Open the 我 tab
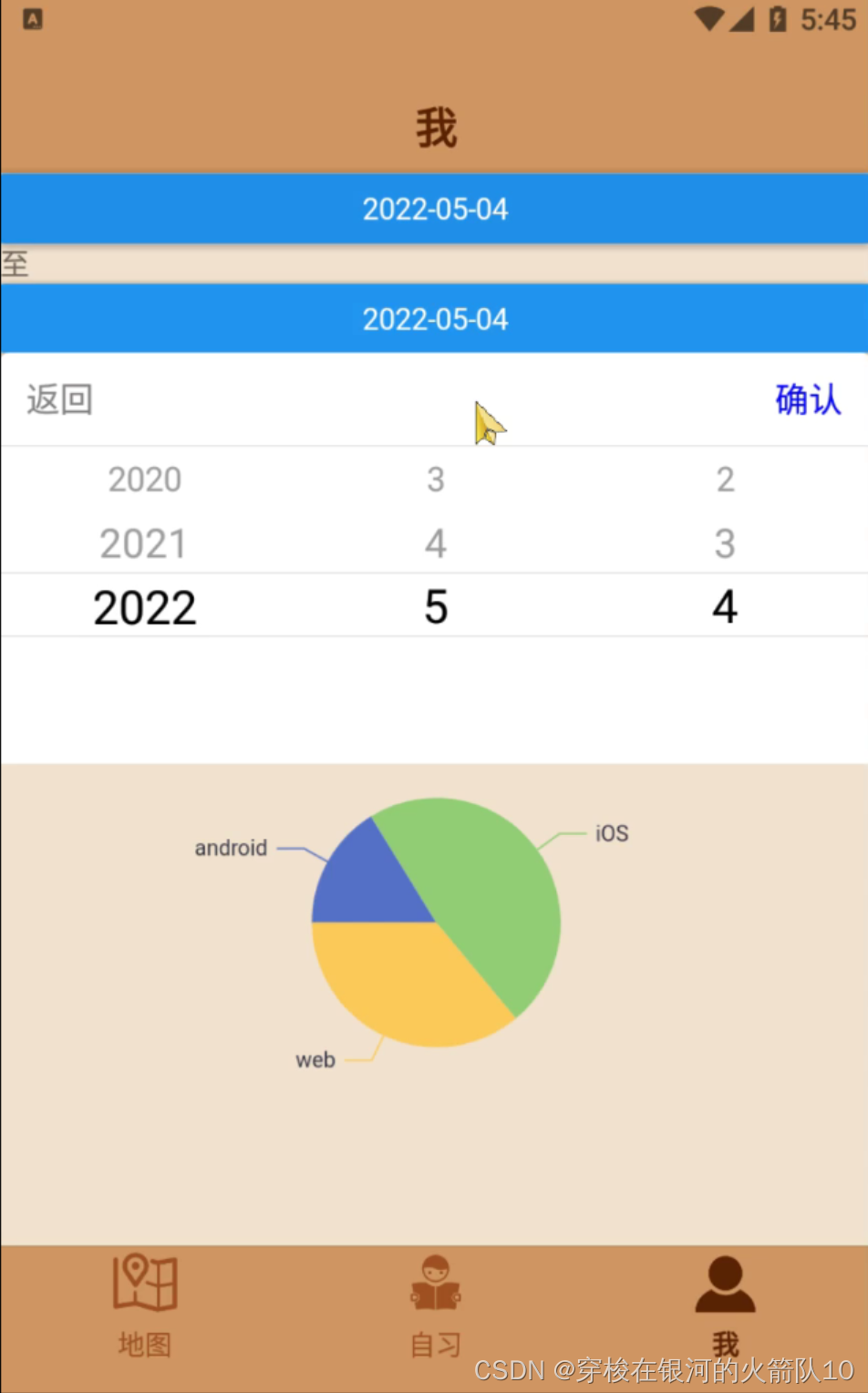The height and width of the screenshot is (1393, 868). click(725, 1304)
